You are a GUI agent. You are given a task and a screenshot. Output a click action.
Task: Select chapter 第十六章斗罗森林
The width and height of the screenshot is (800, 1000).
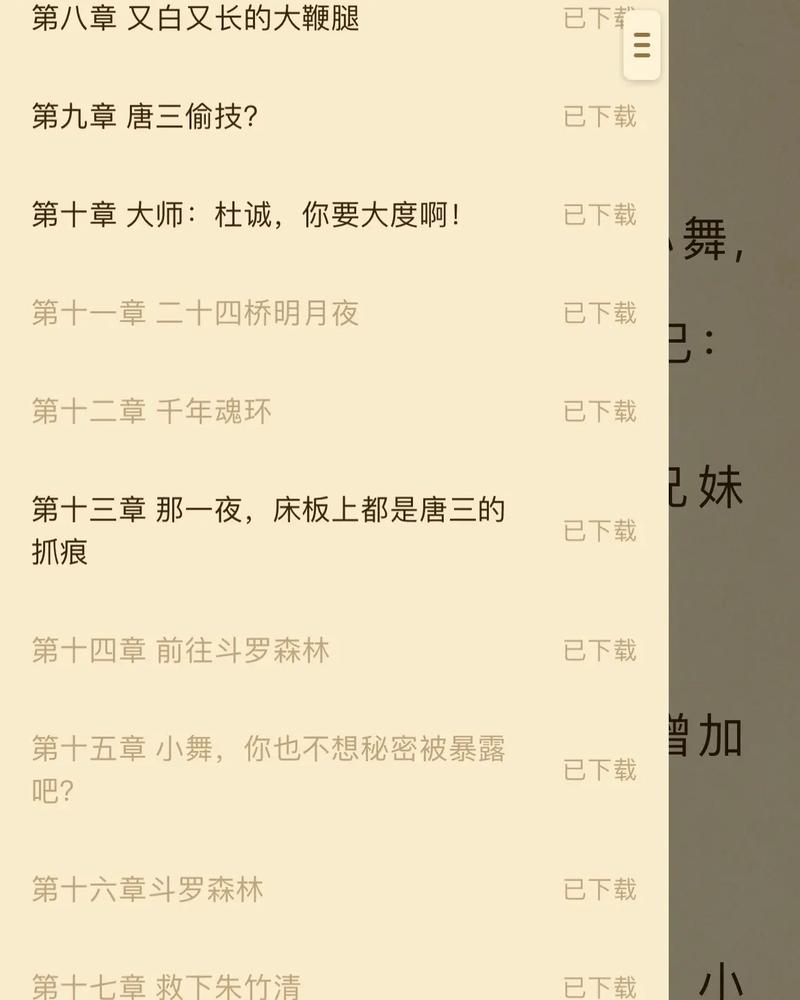(148, 889)
